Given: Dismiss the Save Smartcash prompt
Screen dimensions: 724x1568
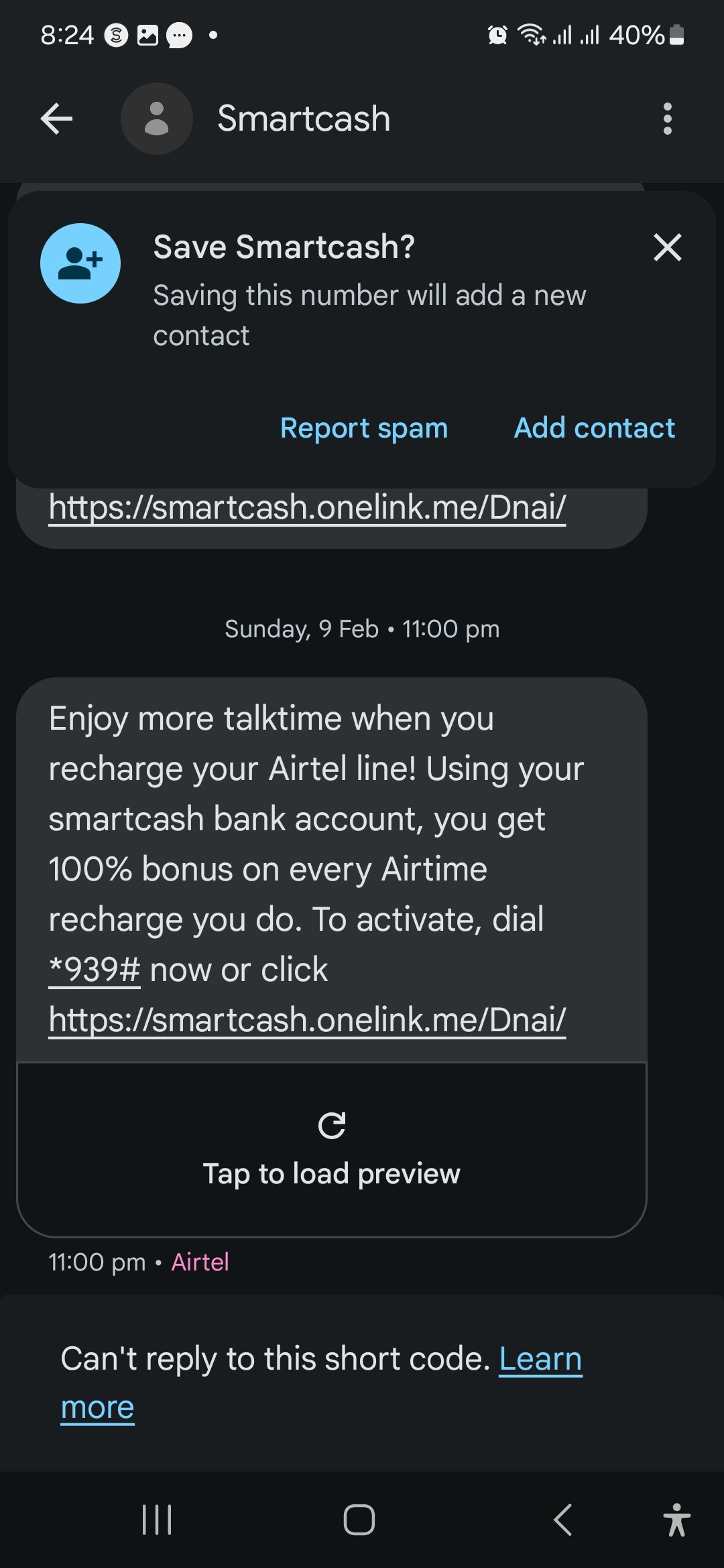Looking at the screenshot, I should click(x=667, y=247).
